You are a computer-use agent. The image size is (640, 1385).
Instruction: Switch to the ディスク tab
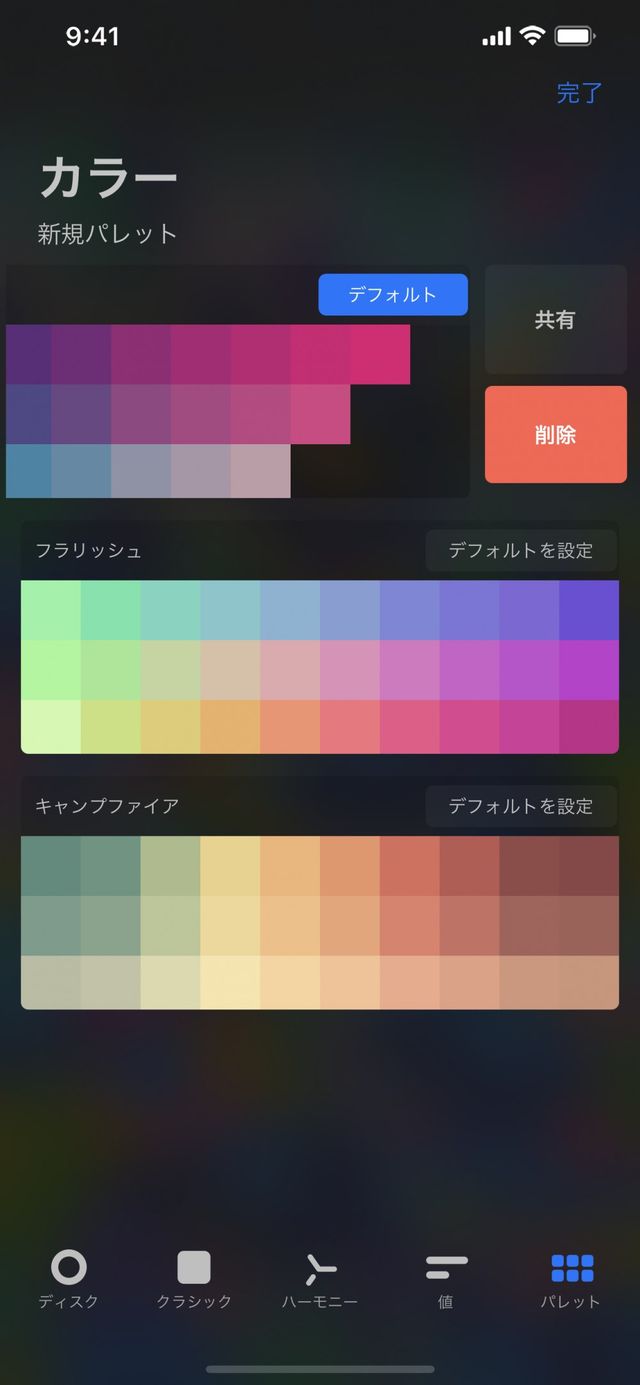pyautogui.click(x=69, y=1279)
